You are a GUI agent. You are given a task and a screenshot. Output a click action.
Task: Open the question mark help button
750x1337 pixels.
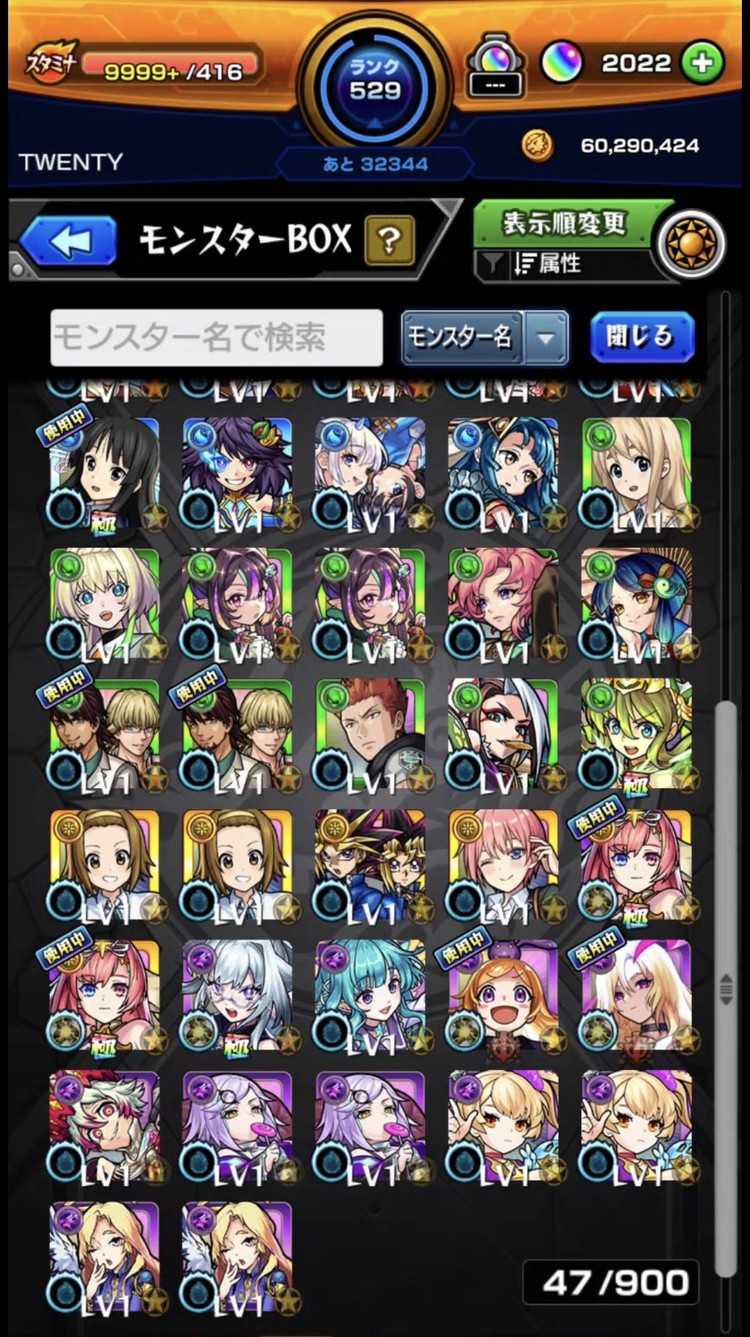click(x=390, y=240)
